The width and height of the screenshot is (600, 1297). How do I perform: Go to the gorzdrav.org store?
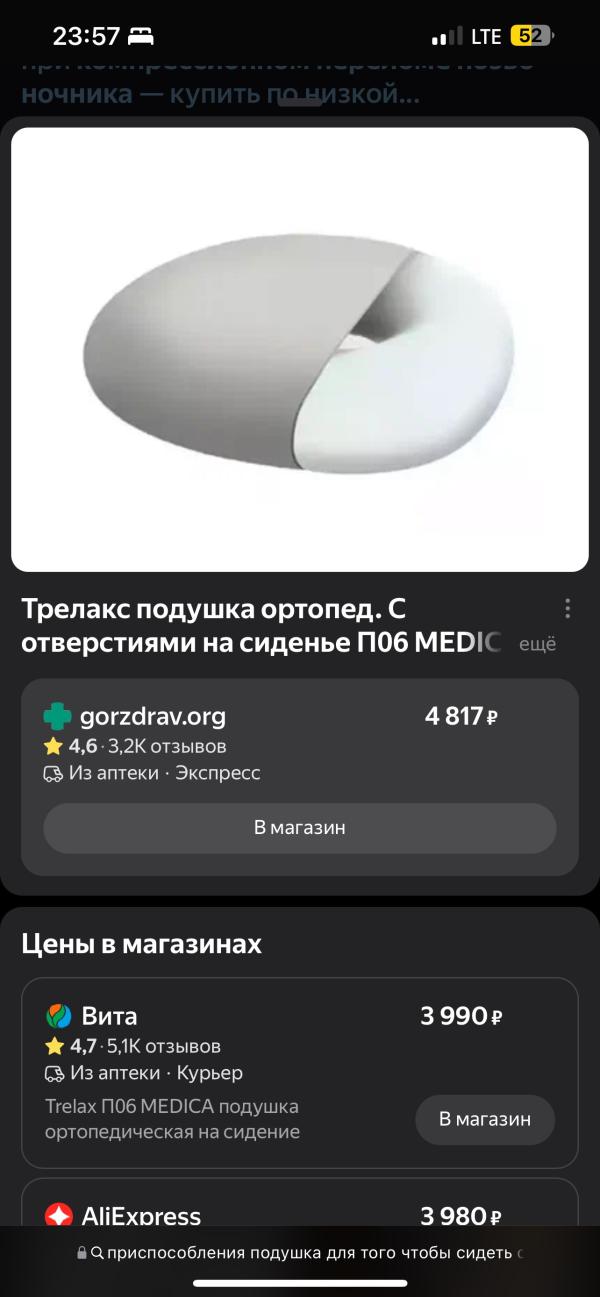[x=299, y=828]
